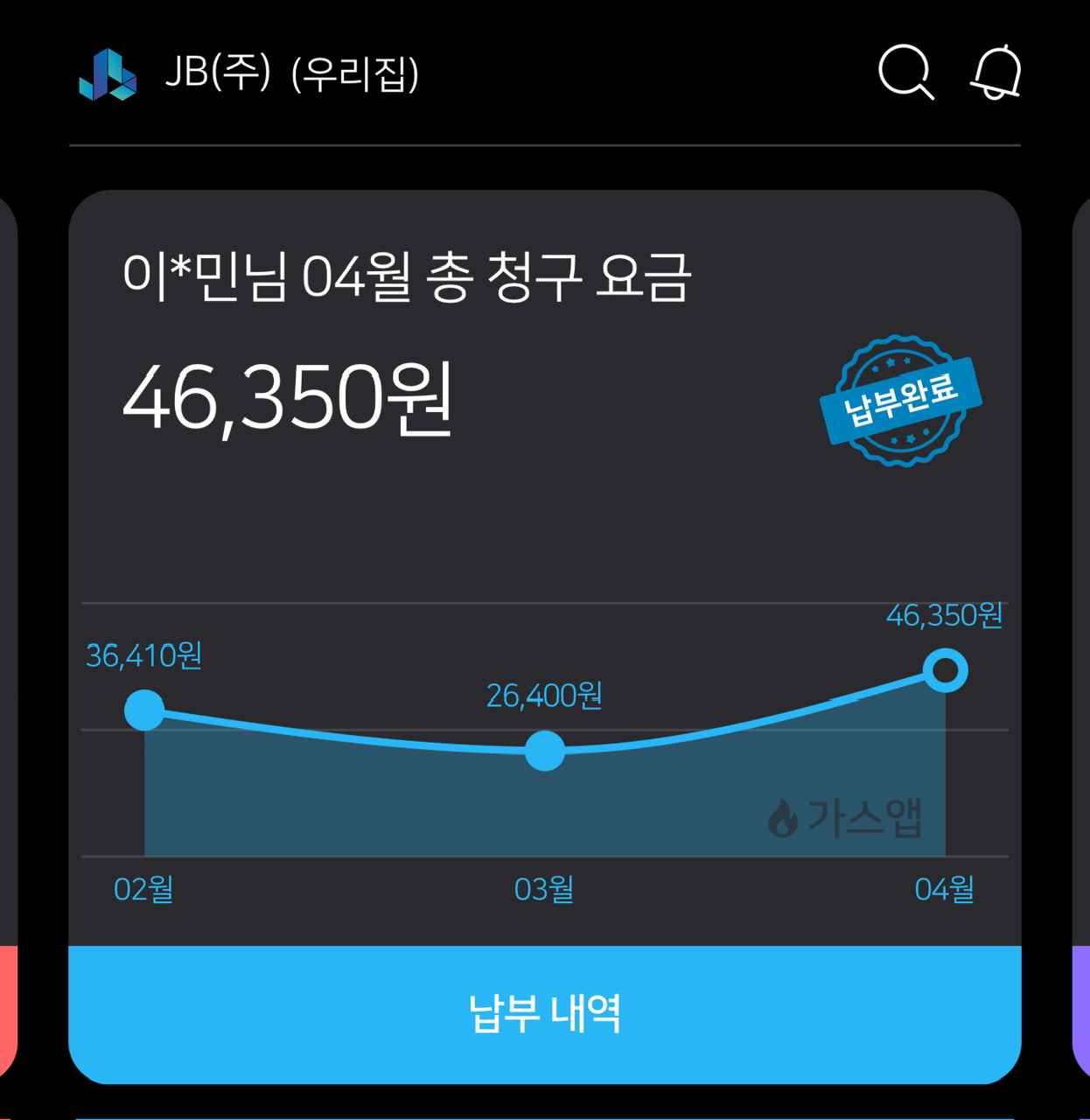Screen dimensions: 1090x1120
Task: Select the 04월 data point on chart
Action: click(x=945, y=671)
